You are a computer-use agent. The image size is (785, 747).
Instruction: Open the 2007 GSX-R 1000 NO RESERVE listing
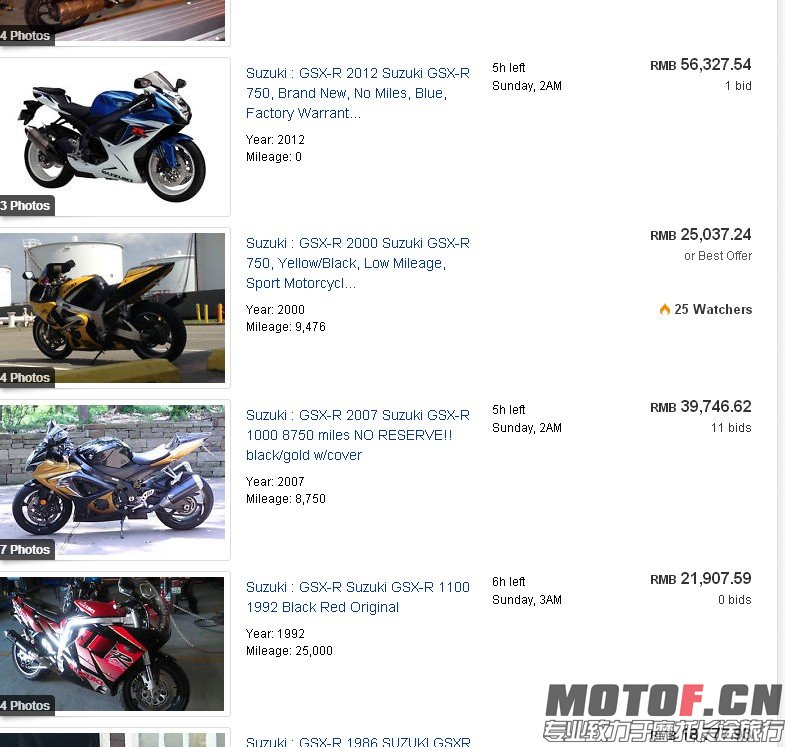coord(357,435)
